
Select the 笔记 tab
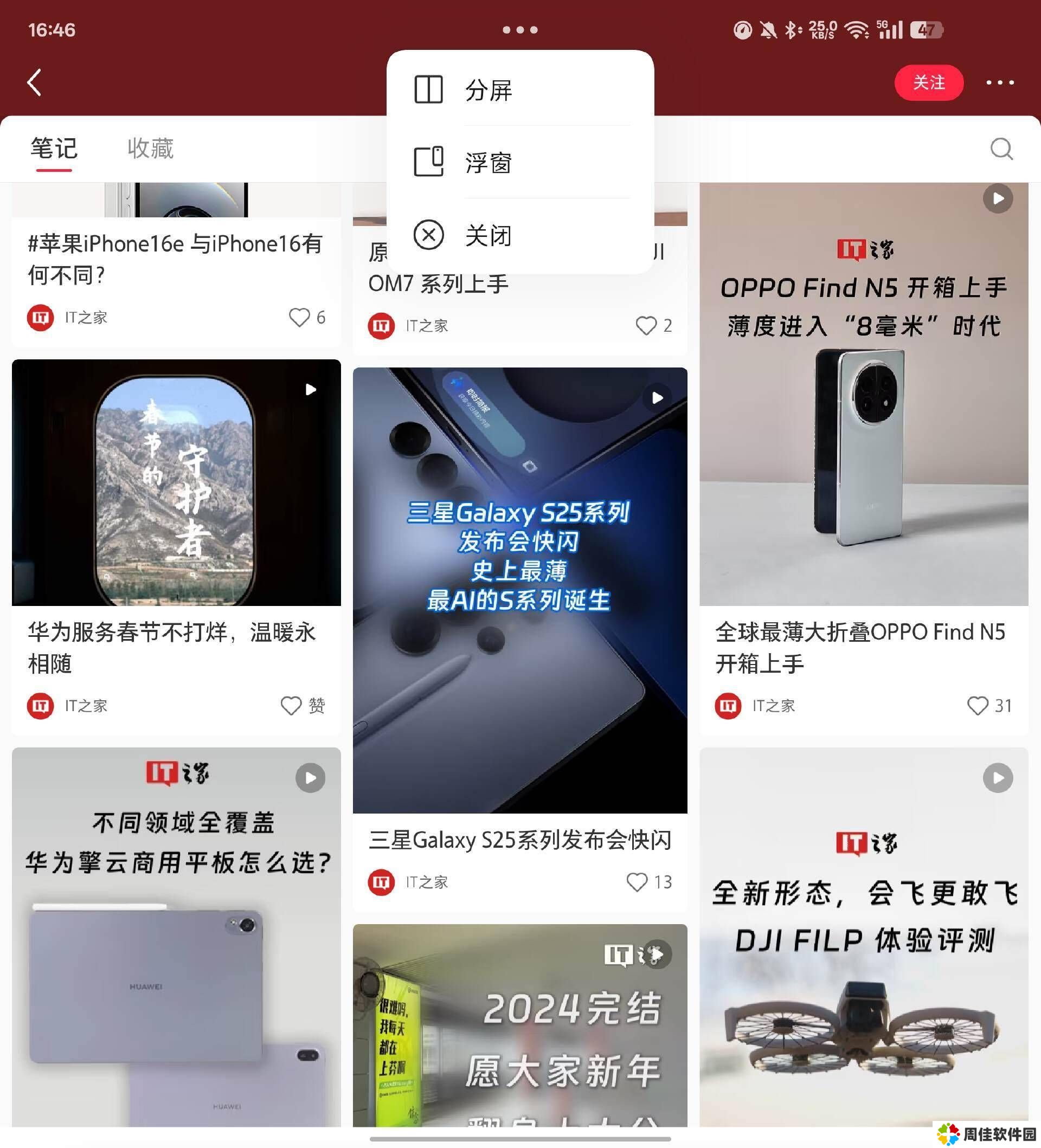(x=54, y=149)
